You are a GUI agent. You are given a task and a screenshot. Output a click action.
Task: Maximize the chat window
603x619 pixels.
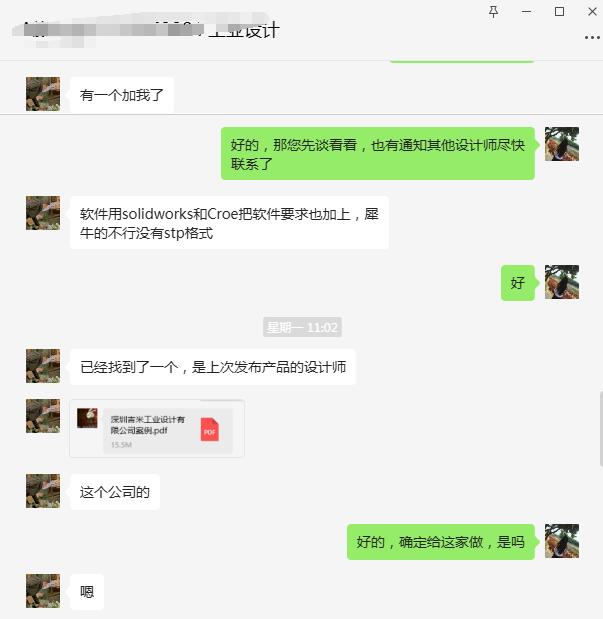[559, 11]
